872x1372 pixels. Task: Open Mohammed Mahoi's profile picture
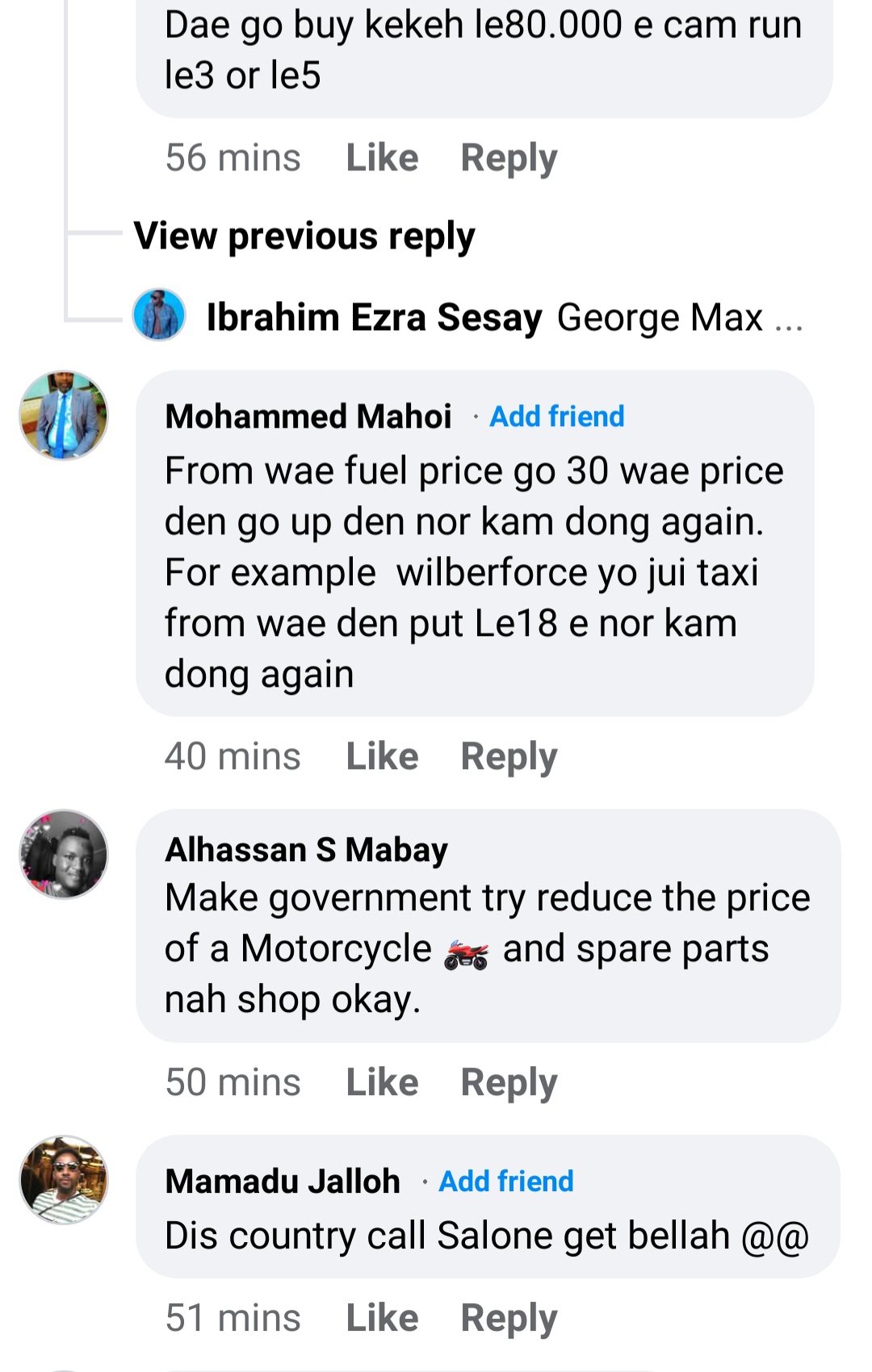64,416
